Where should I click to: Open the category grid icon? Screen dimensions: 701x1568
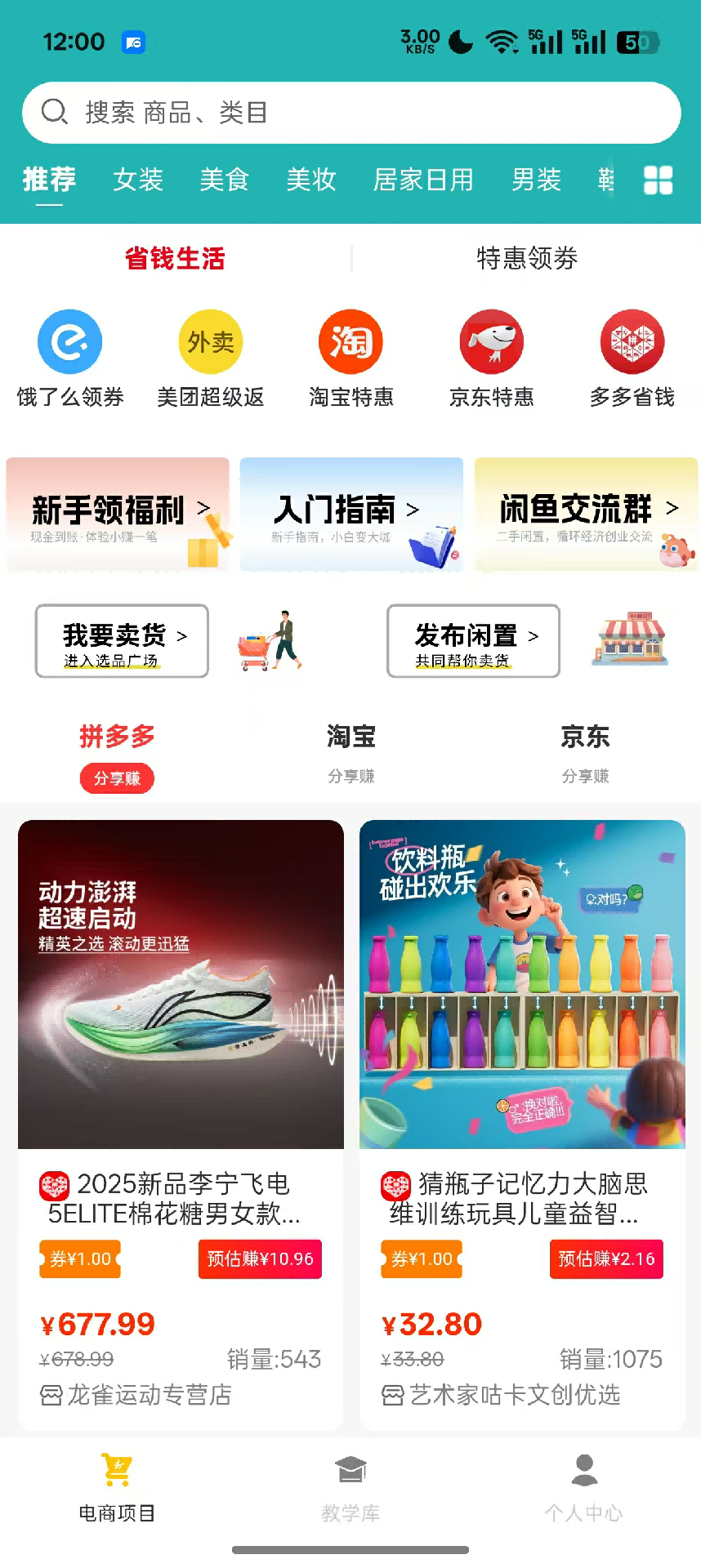[x=658, y=180]
